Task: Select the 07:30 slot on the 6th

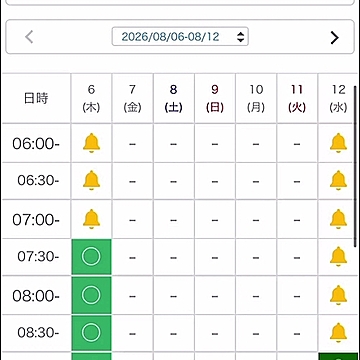Action: pyautogui.click(x=91, y=257)
